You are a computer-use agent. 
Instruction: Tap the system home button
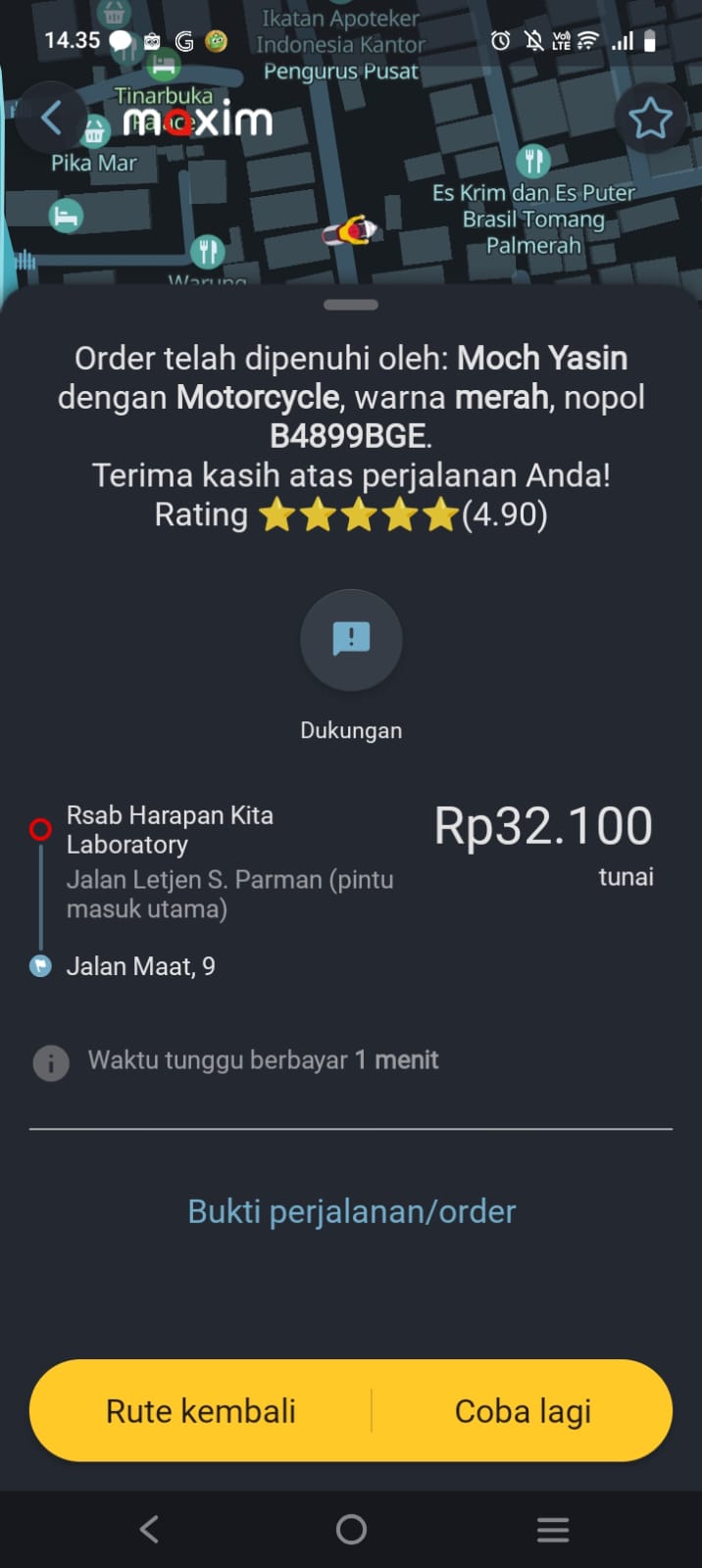(351, 1529)
